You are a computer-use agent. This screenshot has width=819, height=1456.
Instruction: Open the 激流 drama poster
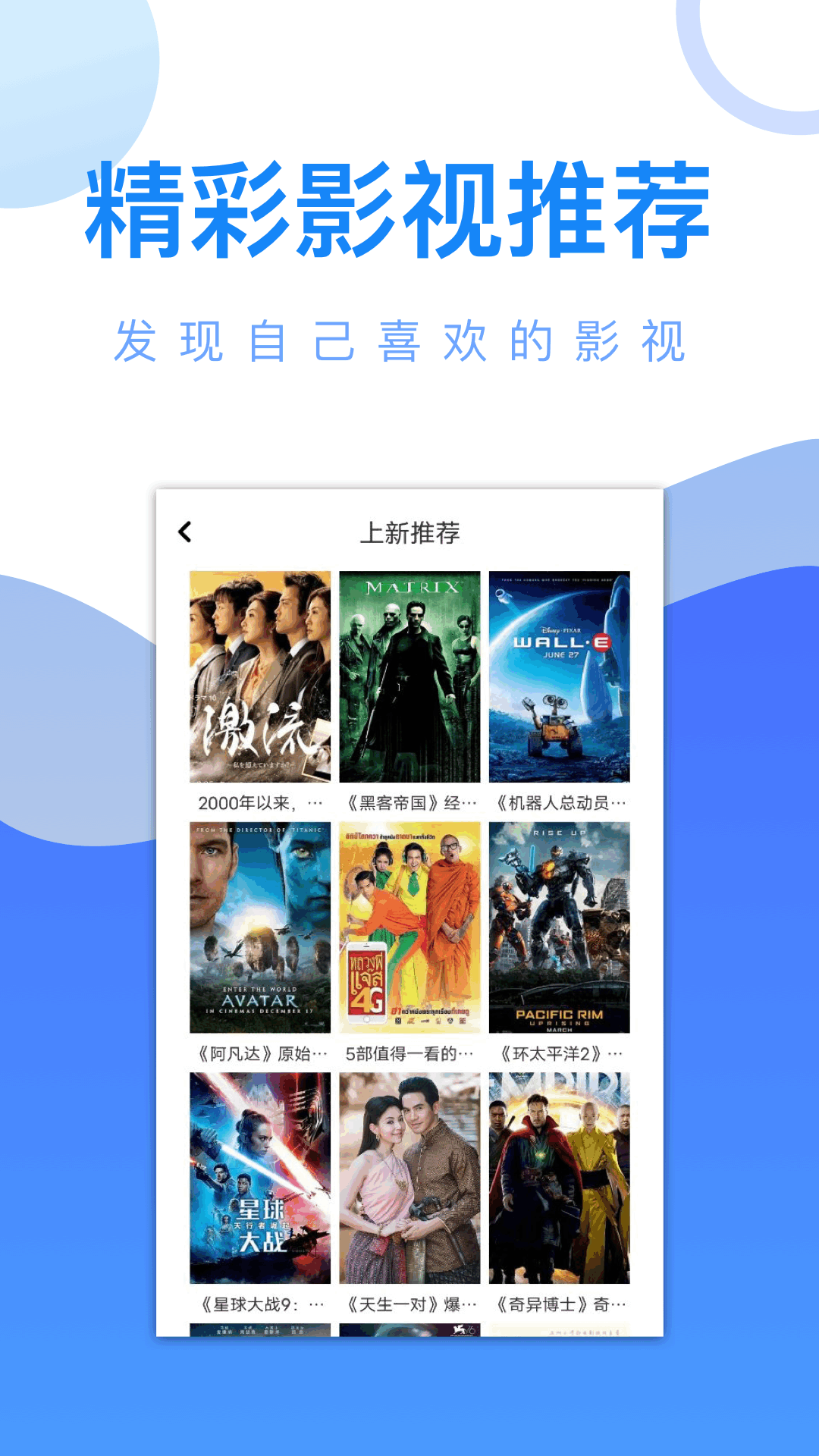click(259, 677)
